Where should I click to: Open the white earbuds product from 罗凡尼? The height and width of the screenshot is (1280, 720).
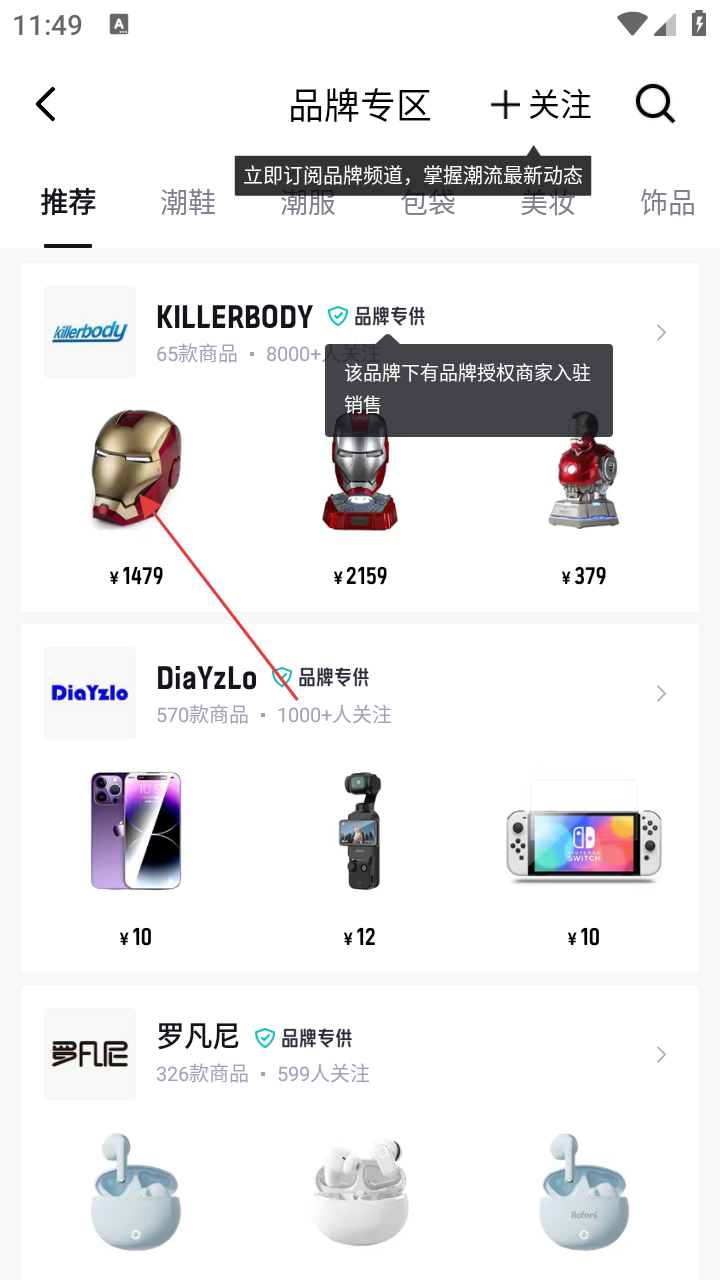coord(360,1190)
